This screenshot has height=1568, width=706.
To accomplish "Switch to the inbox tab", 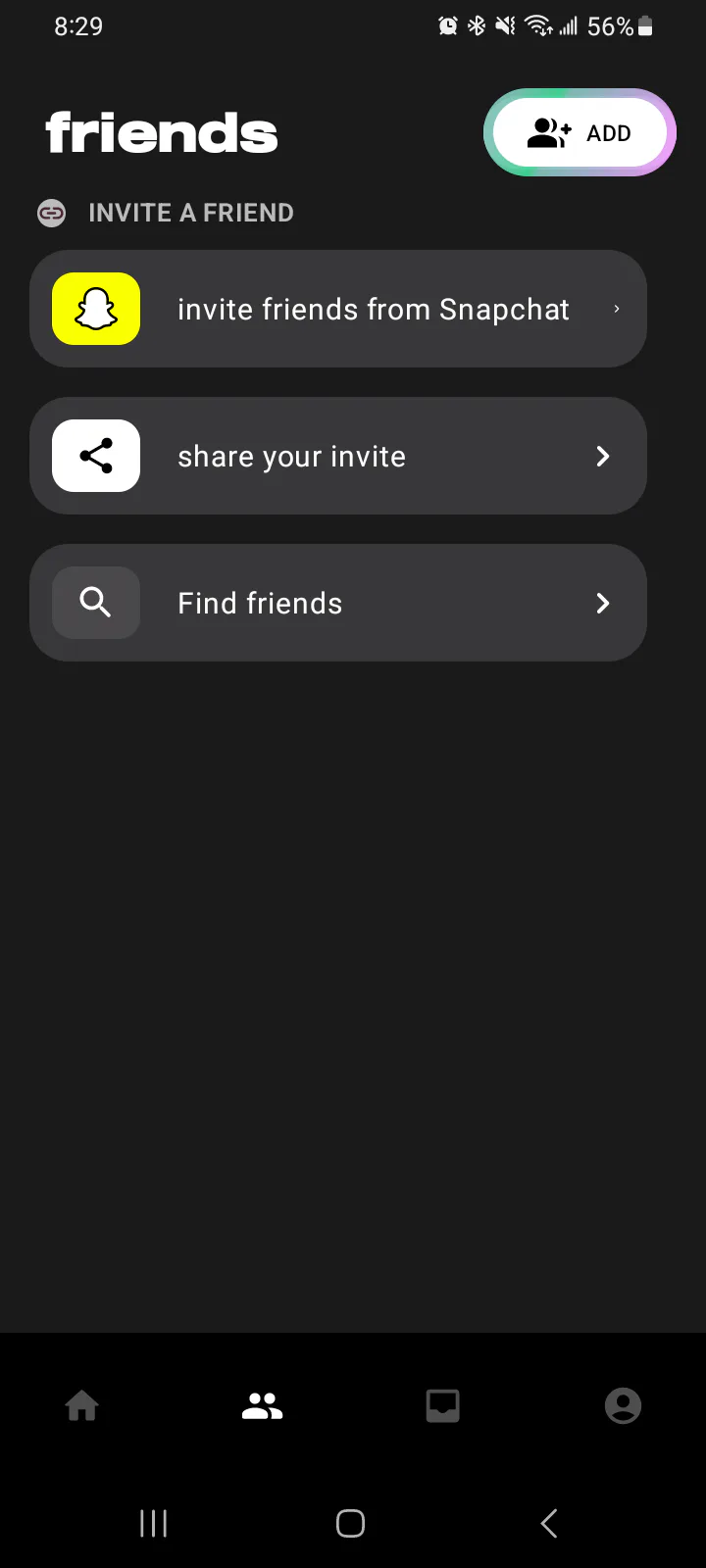I will [443, 1406].
